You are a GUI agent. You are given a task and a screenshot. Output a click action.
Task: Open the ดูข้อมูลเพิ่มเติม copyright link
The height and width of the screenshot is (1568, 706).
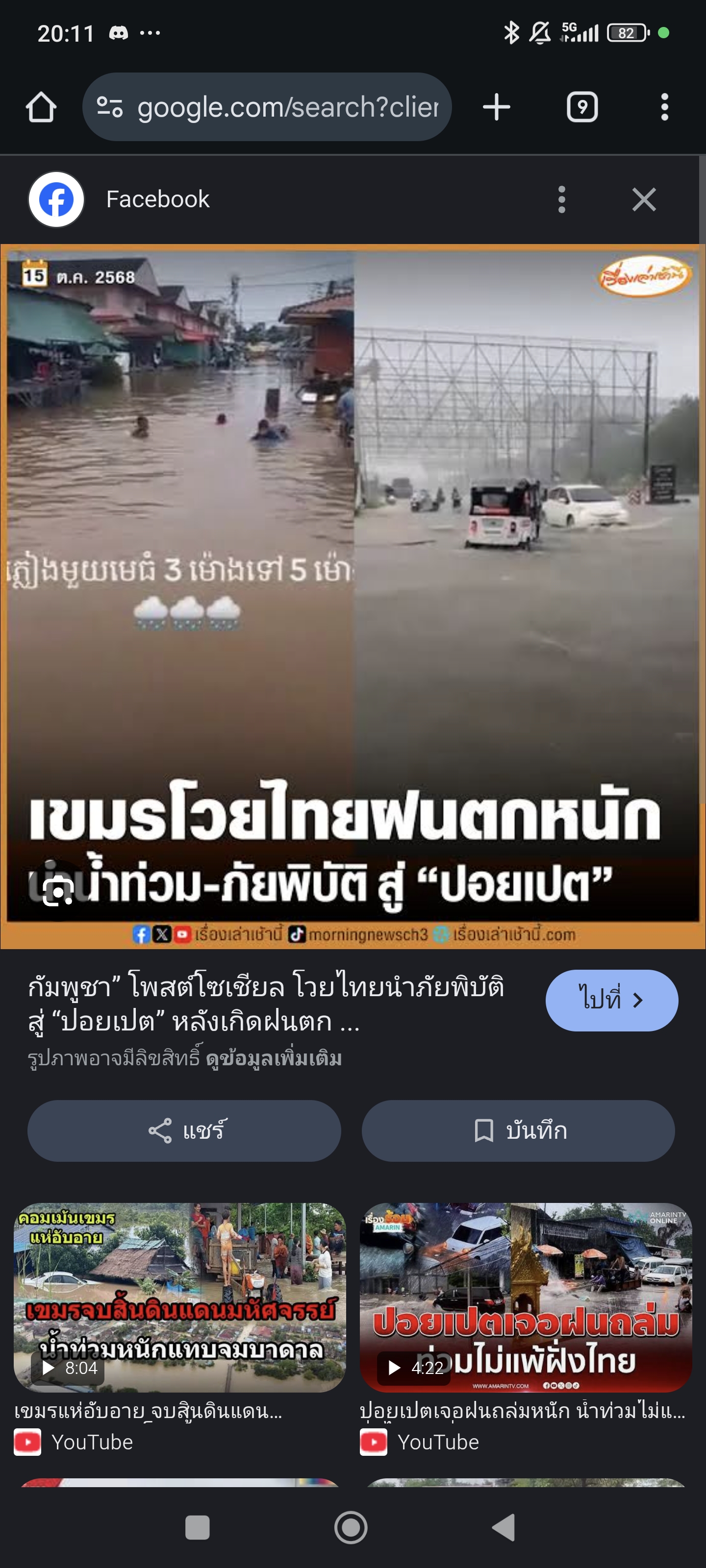click(x=274, y=1058)
